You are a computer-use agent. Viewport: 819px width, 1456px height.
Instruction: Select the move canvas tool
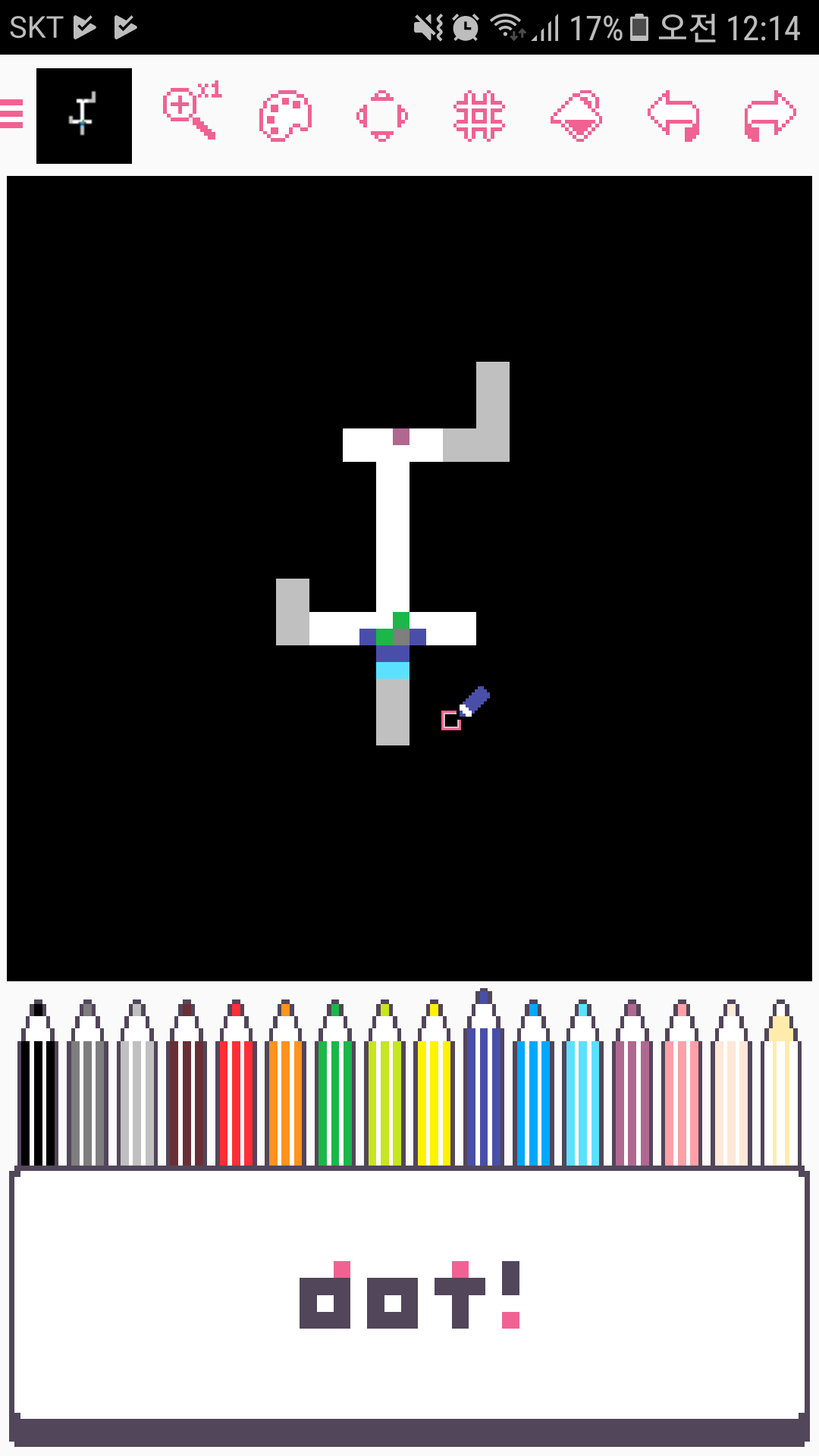click(x=382, y=116)
